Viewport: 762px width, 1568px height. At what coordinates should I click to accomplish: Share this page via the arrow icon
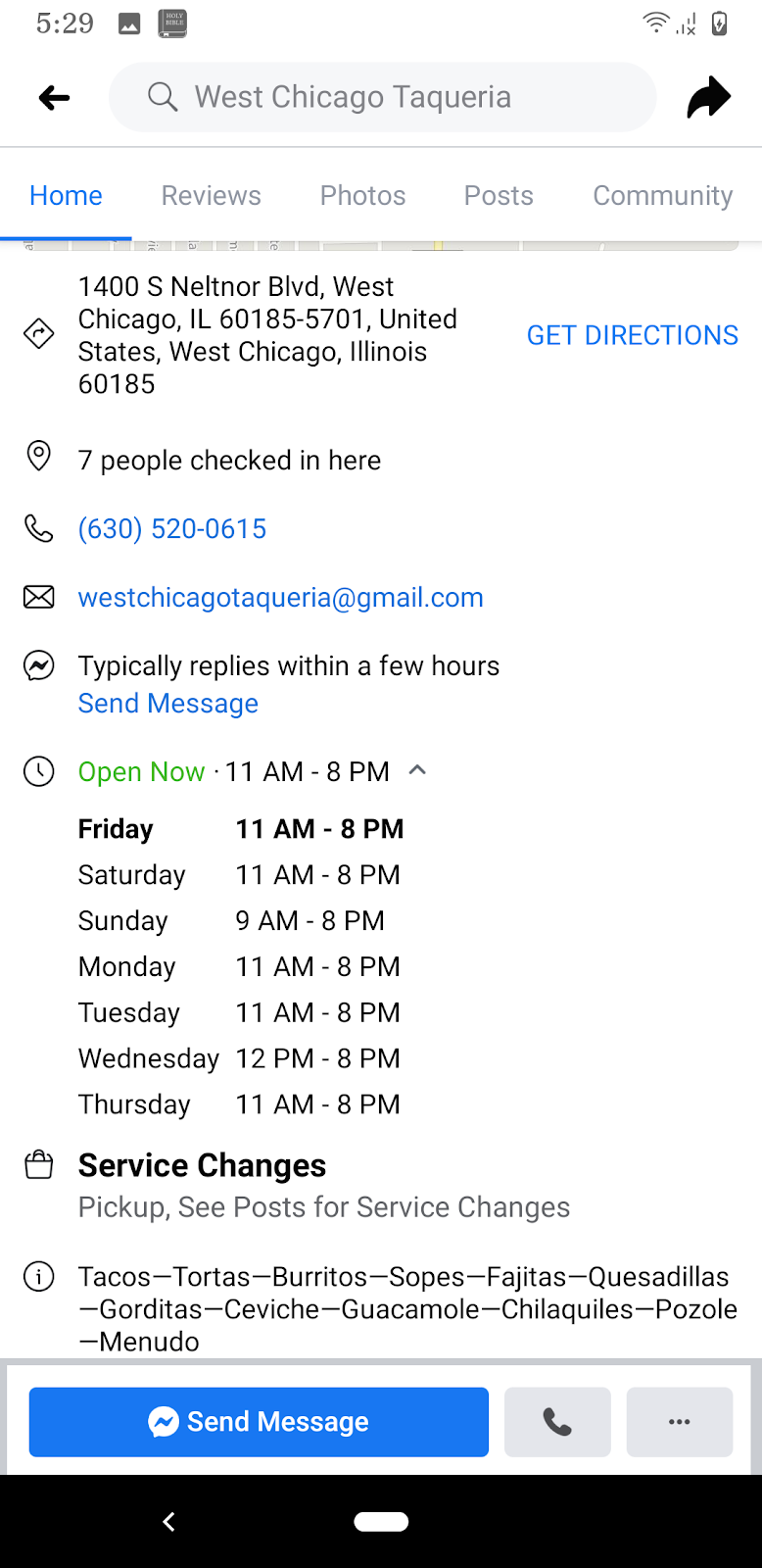709,97
